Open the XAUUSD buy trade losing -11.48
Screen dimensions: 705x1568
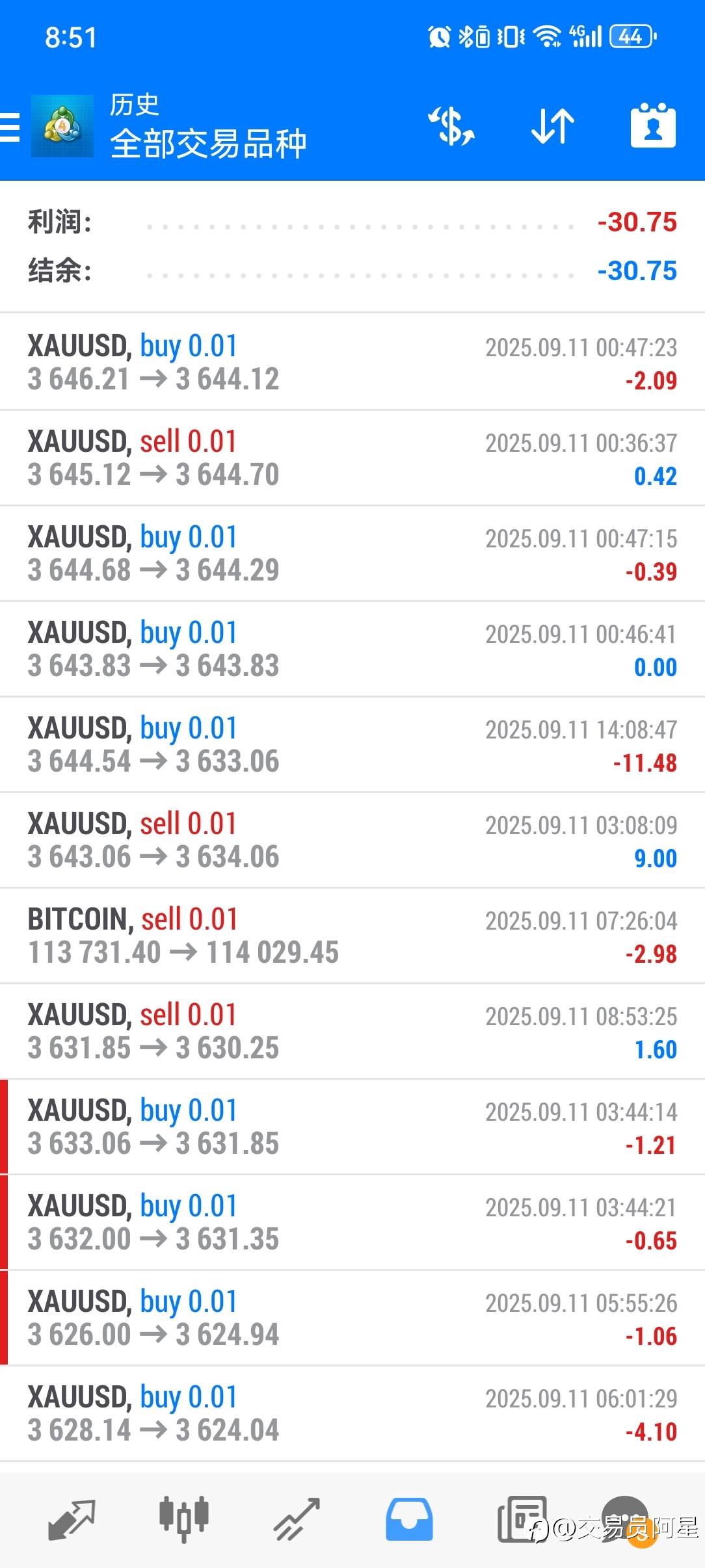352,744
